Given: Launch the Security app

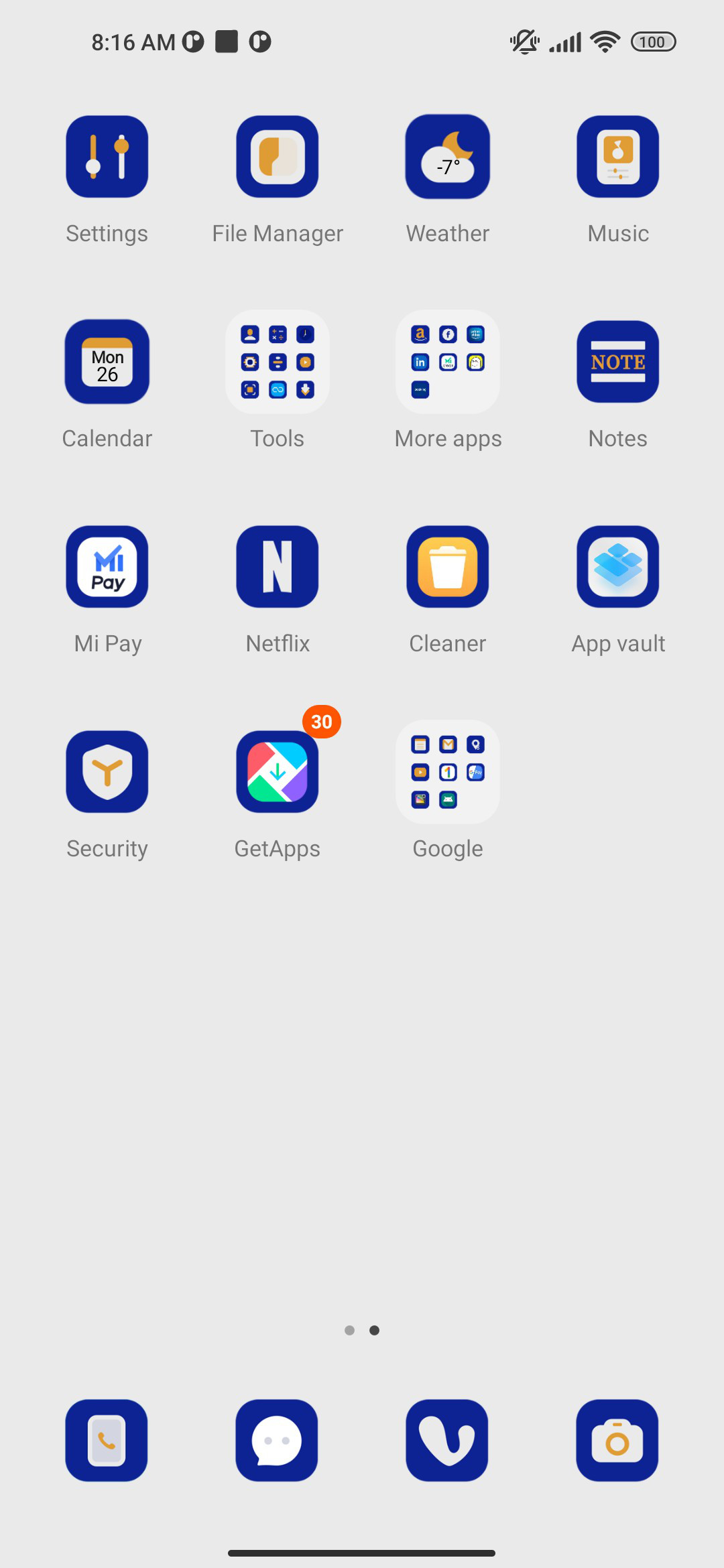Looking at the screenshot, I should point(107,772).
